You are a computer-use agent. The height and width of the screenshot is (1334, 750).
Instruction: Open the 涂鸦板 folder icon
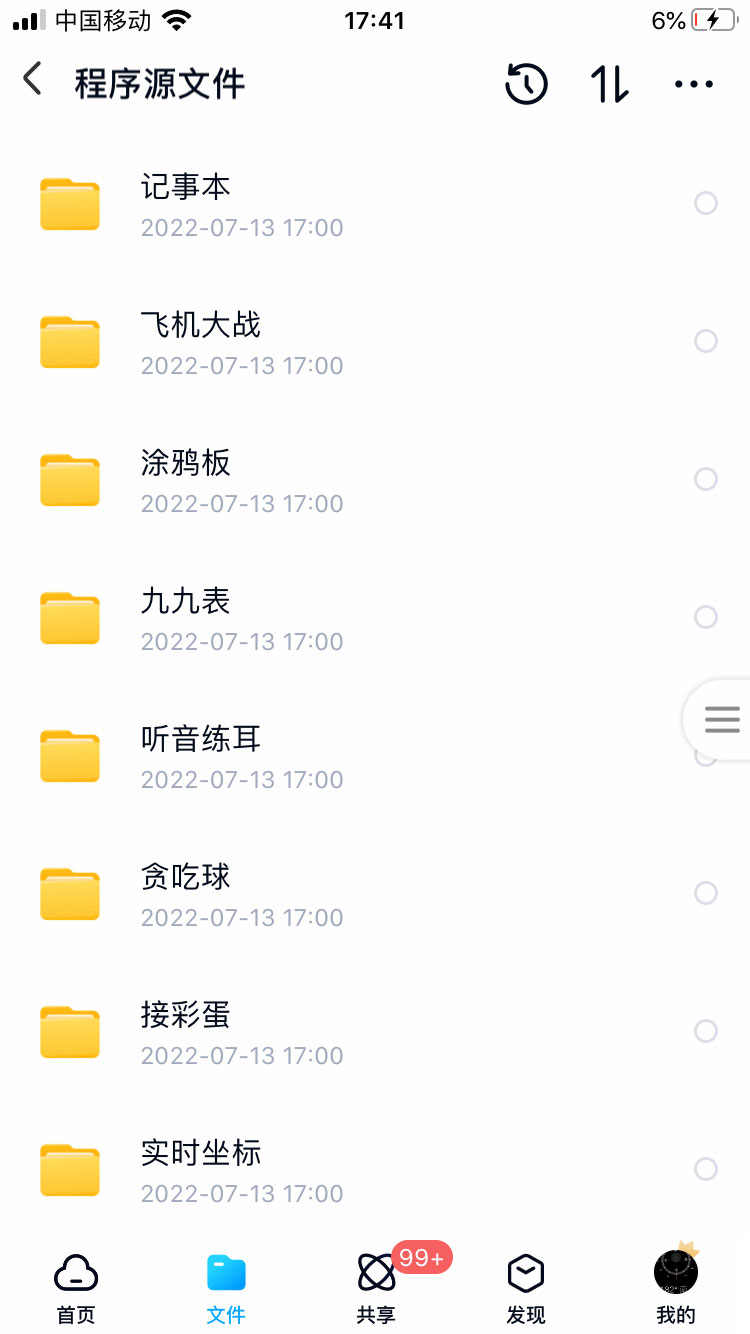(x=69, y=479)
